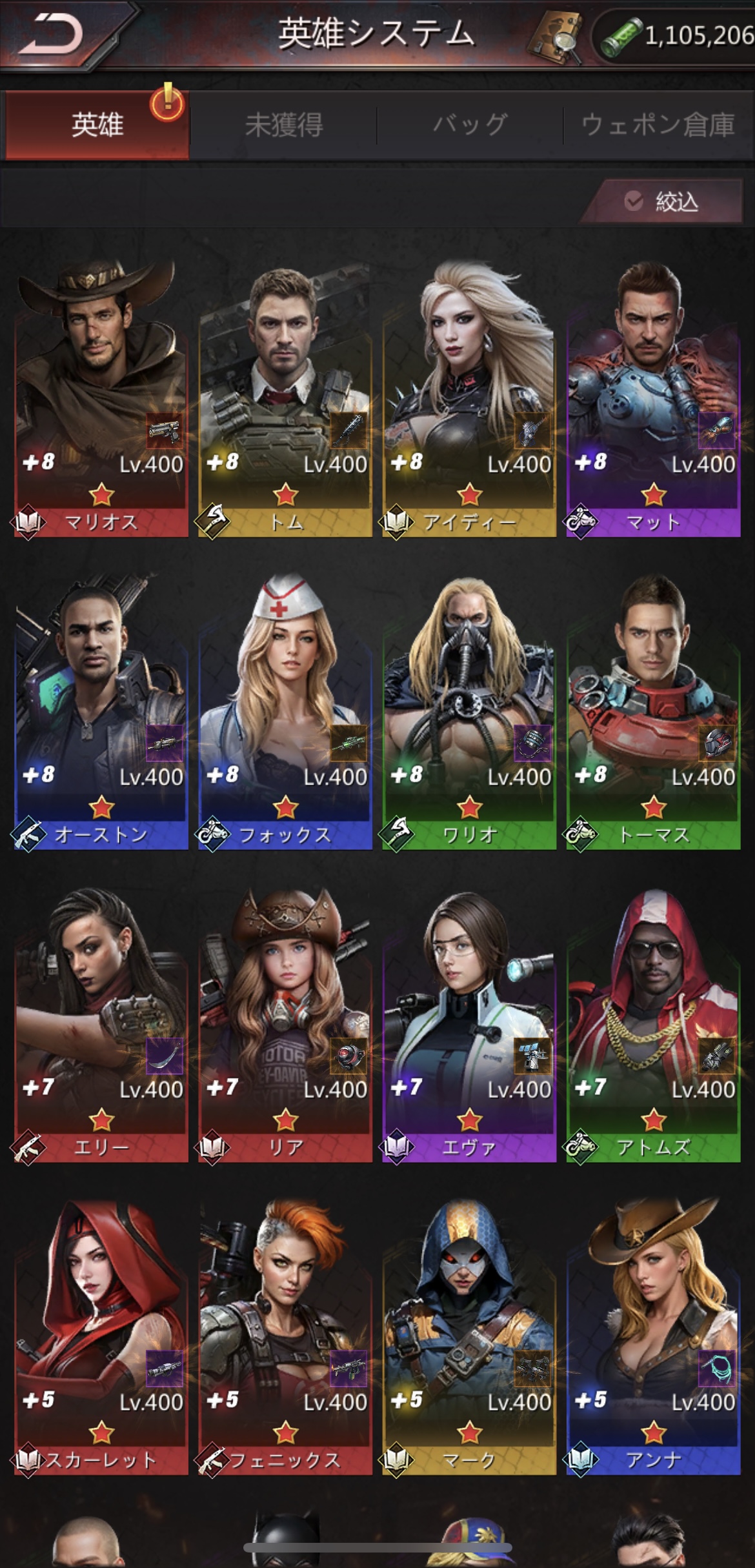The image size is (755, 1568).
Task: Go back using the top-left arrow
Action: pyautogui.click(x=52, y=34)
